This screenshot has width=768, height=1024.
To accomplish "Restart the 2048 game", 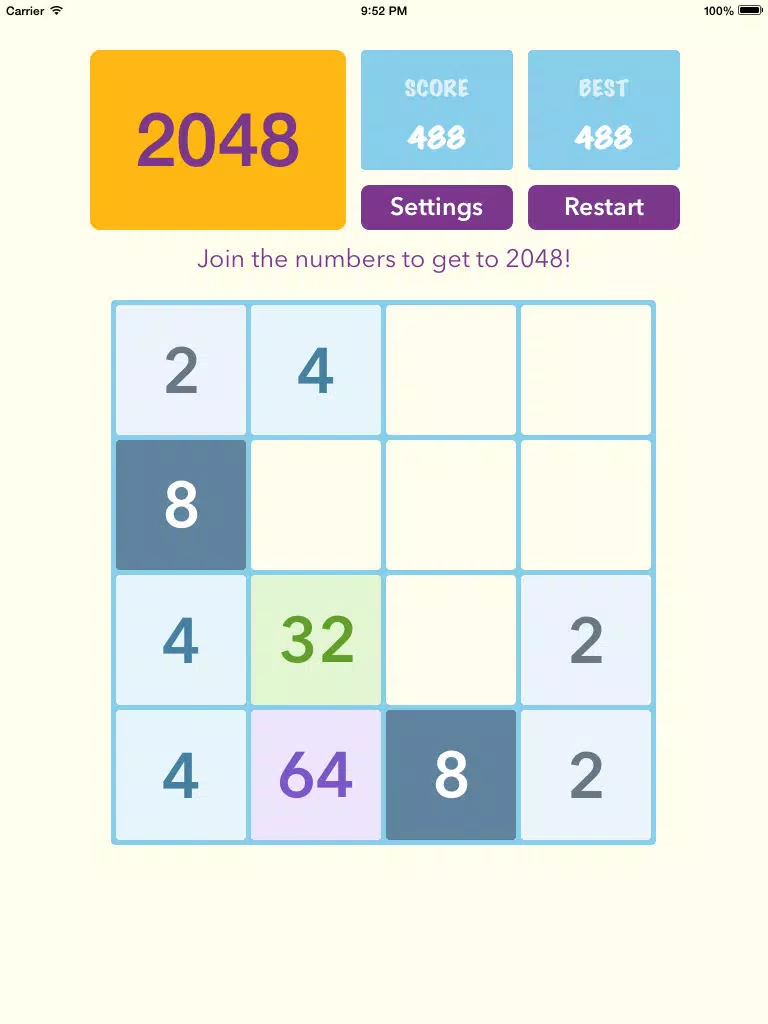I will click(x=603, y=207).
